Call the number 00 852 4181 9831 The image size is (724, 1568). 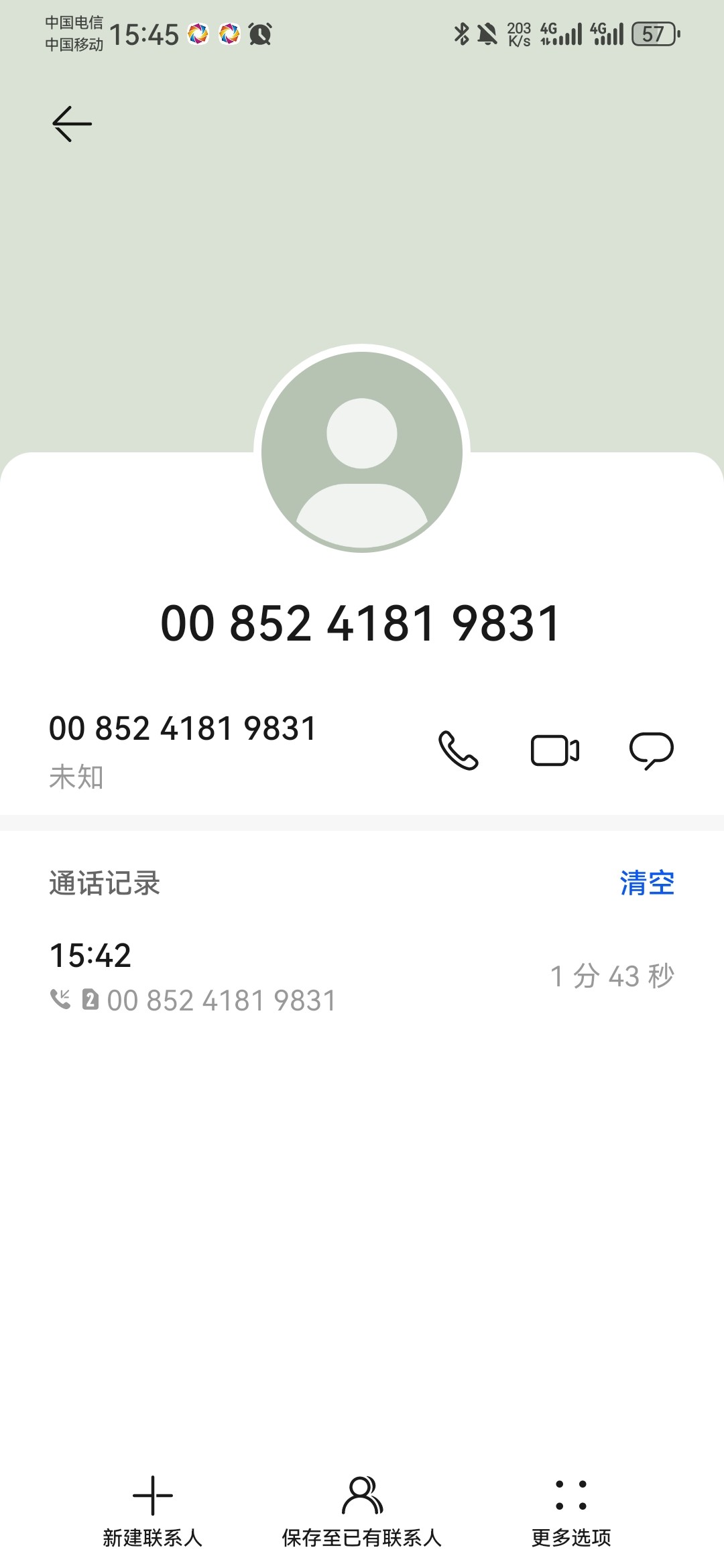pos(459,750)
